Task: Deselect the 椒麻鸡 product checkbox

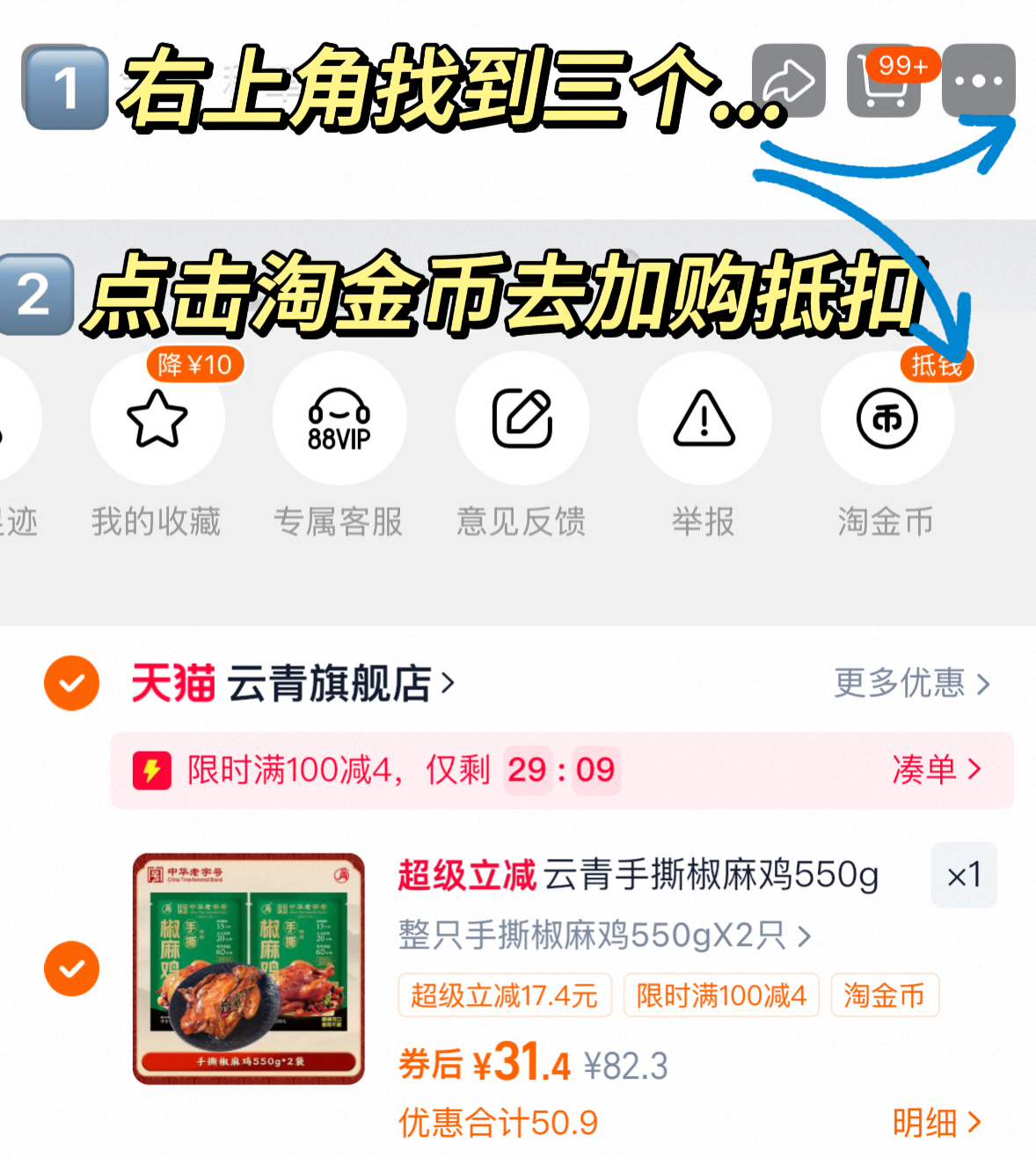Action: (70, 967)
